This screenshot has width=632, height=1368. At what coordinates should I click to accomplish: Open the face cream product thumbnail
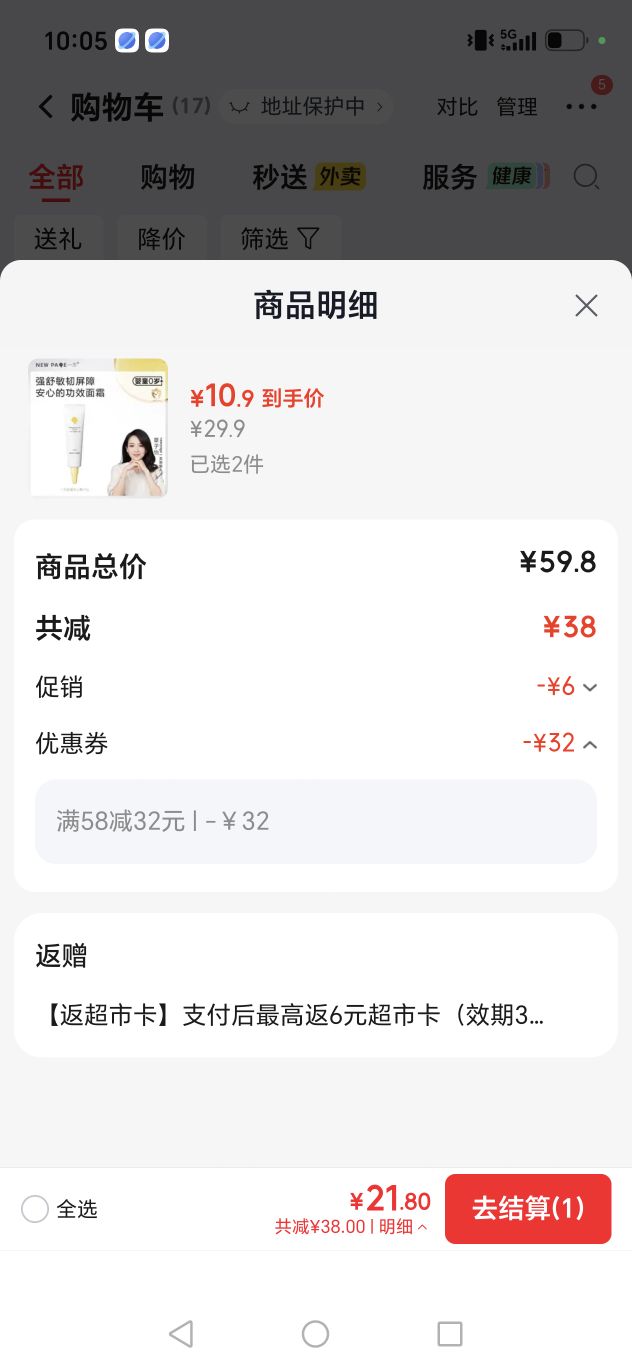[x=98, y=427]
